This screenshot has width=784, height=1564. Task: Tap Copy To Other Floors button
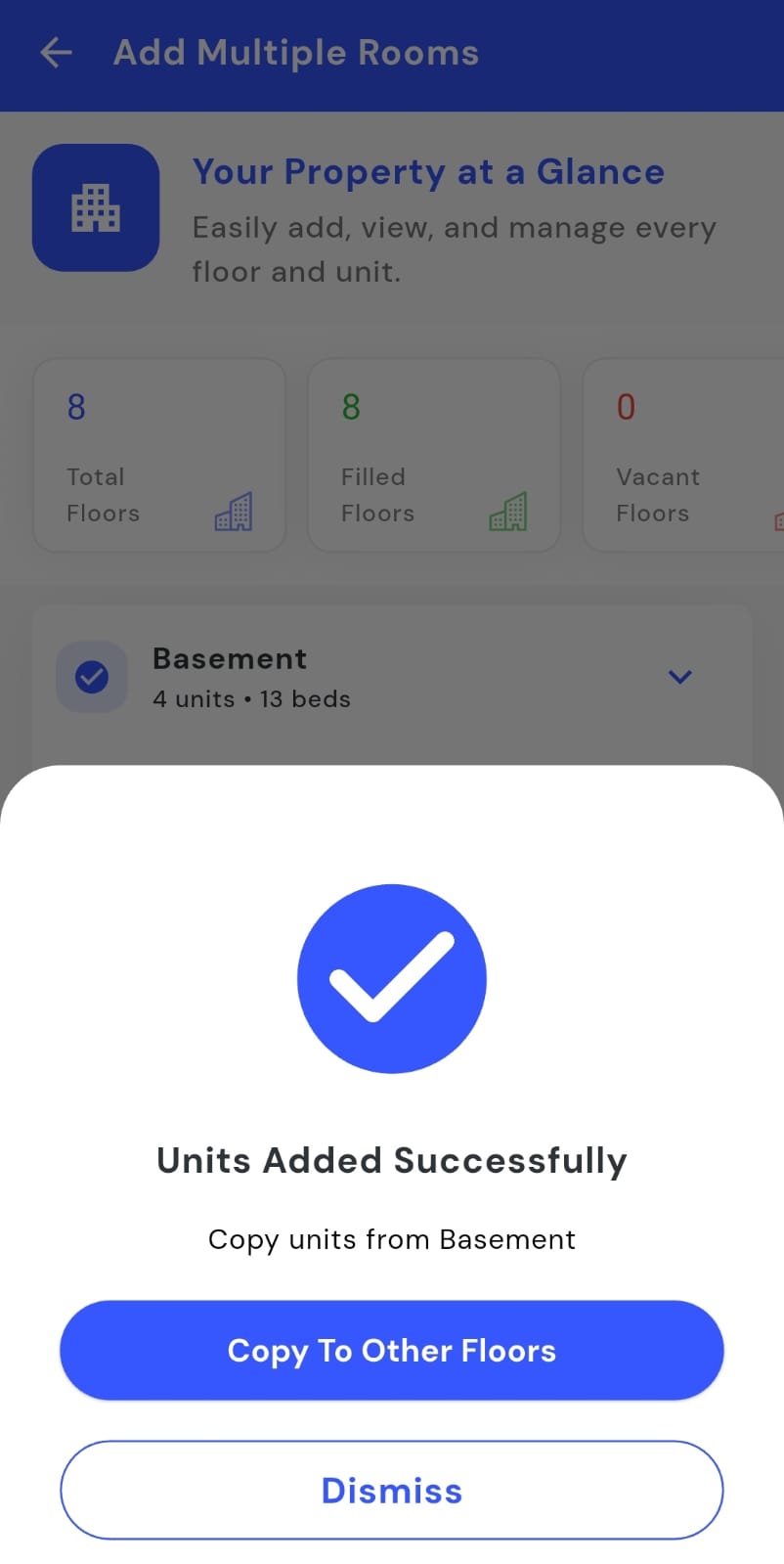[x=391, y=1350]
